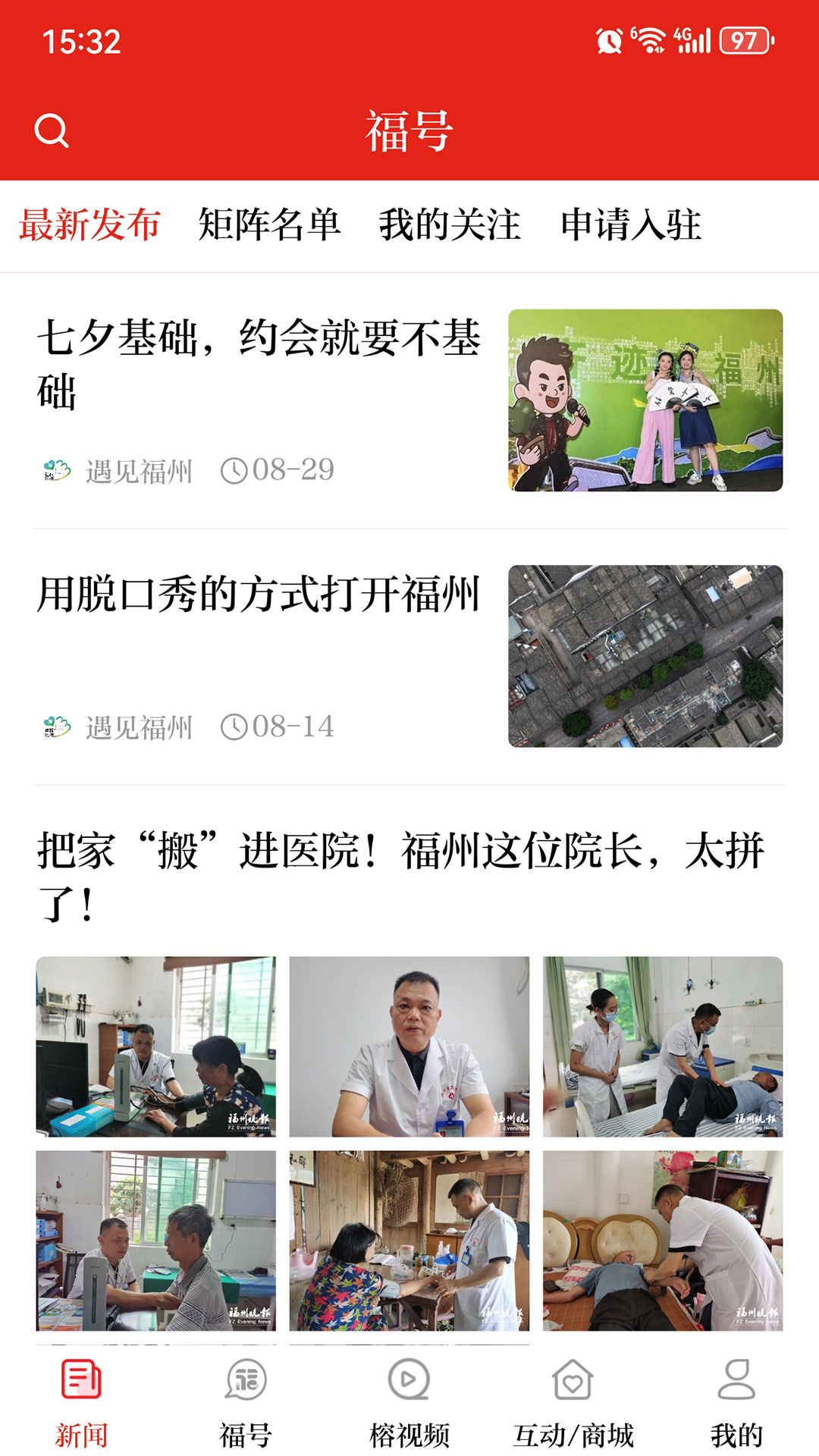The image size is (819, 1456).
Task: Tap the clock icon beside date 08-29
Action: click(x=235, y=470)
